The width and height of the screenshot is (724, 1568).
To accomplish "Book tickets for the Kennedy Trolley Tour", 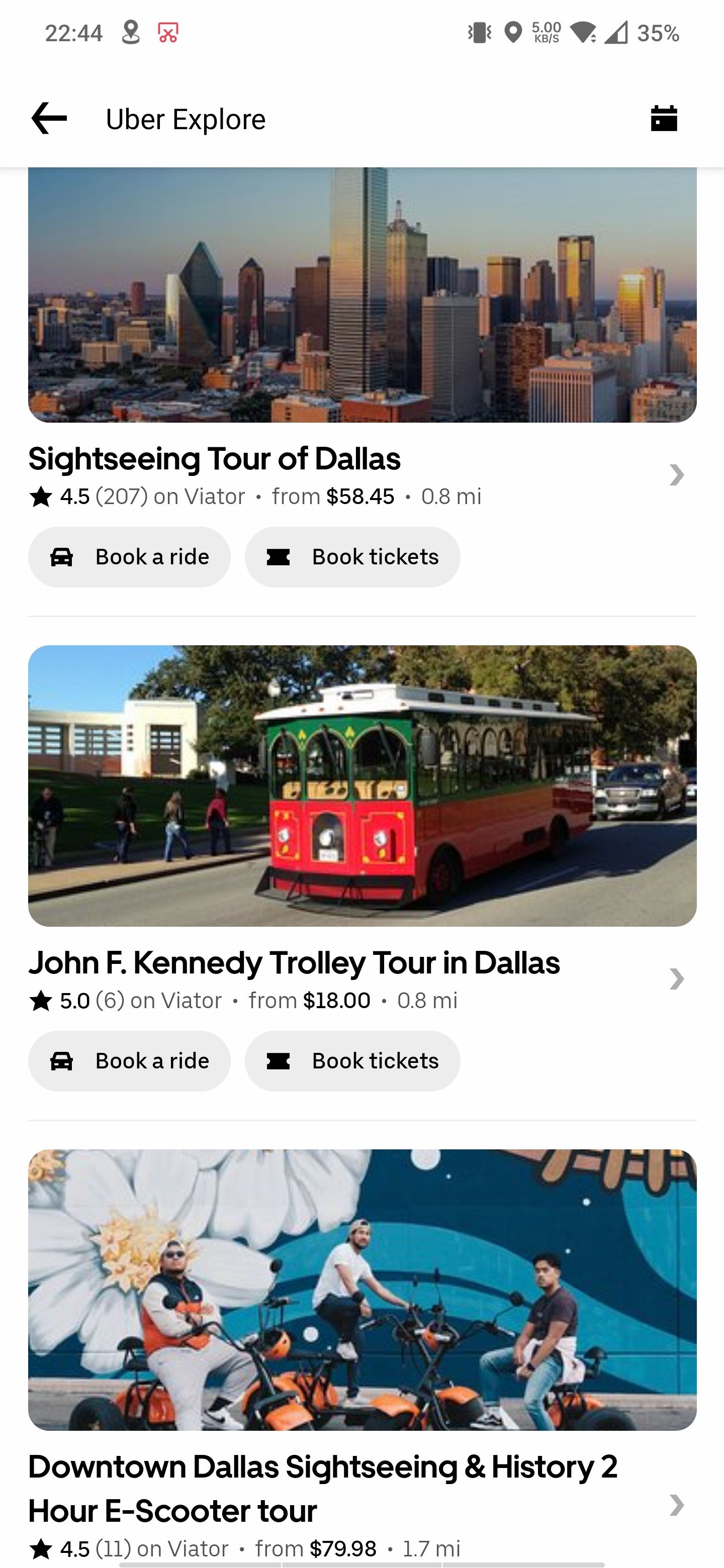I will click(352, 1061).
